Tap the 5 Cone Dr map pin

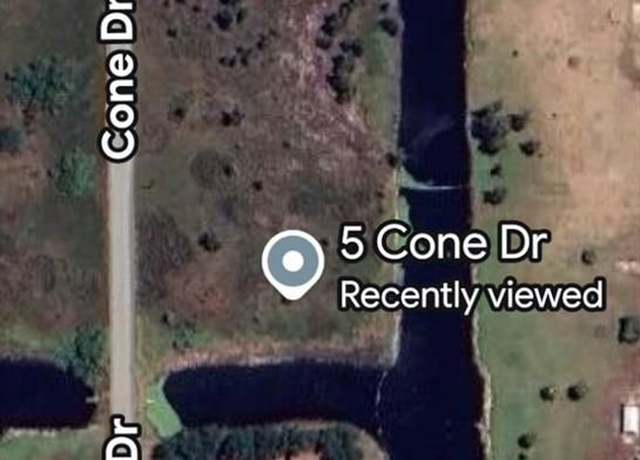(292, 262)
